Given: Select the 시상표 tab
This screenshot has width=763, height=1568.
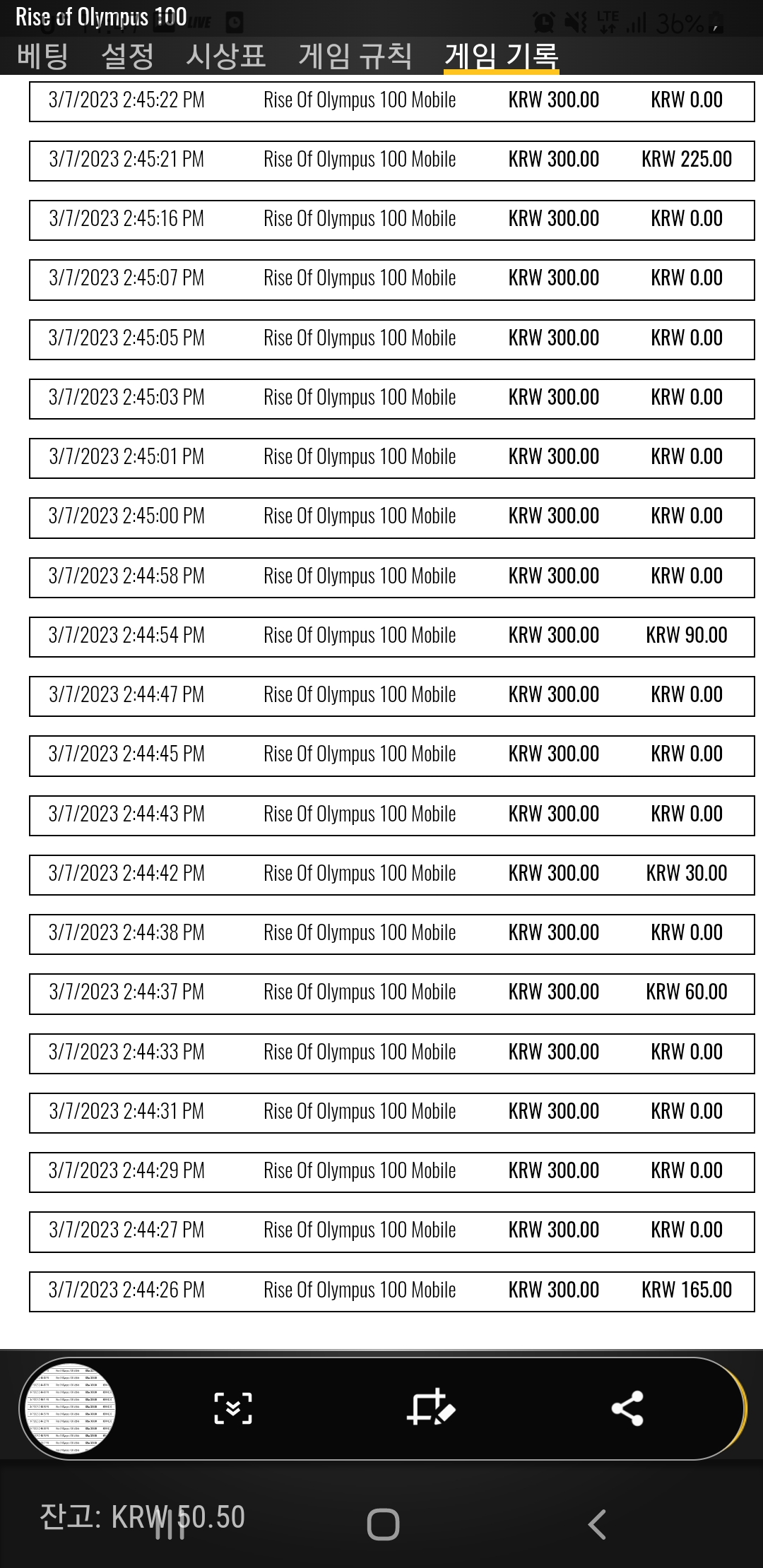Looking at the screenshot, I should point(226,56).
